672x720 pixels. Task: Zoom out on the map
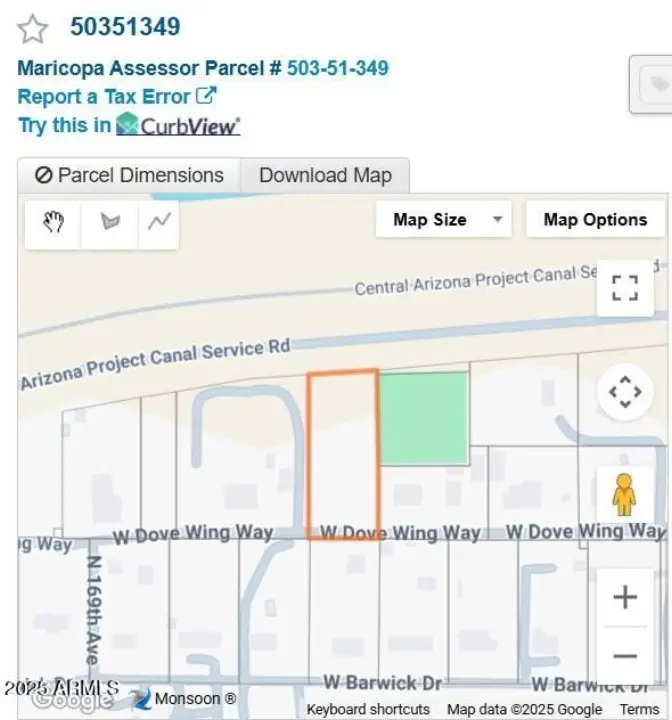[x=624, y=656]
